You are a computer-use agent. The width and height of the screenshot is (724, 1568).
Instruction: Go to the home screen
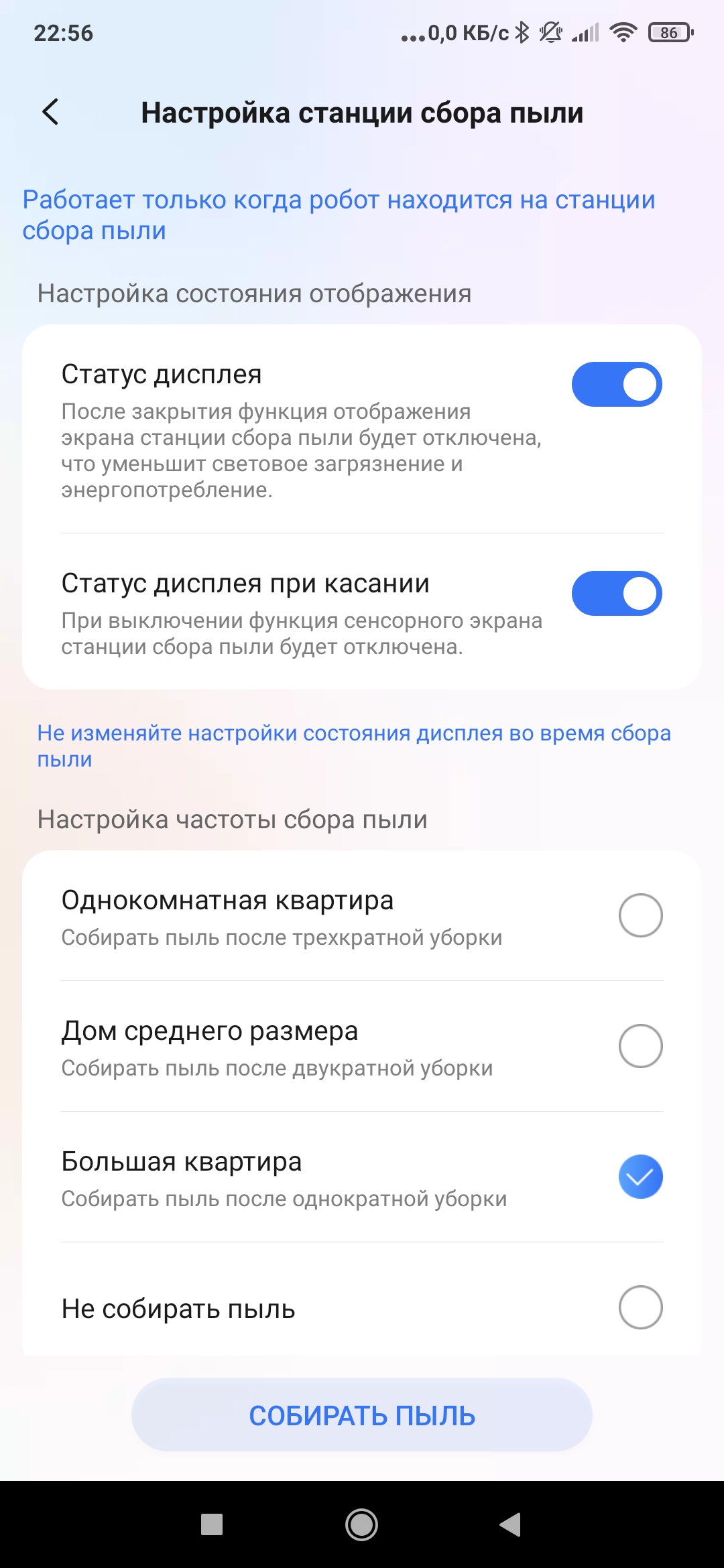362,1524
